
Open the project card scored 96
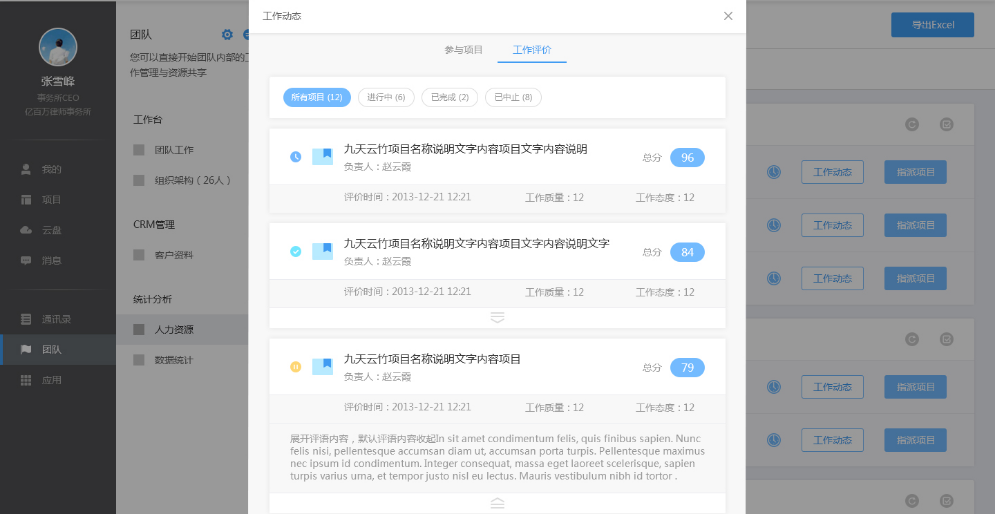pyautogui.click(x=465, y=149)
